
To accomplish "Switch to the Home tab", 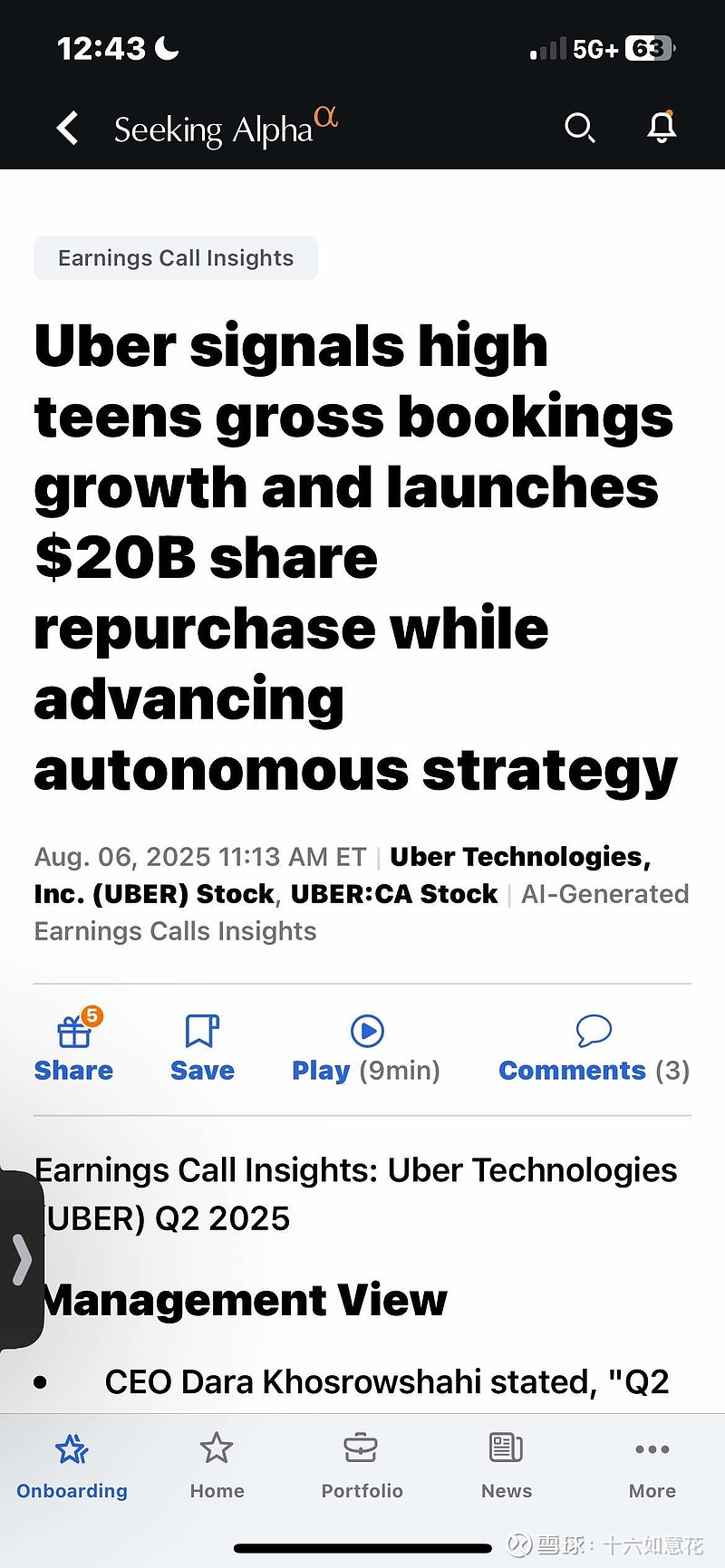I will coord(217,1467).
